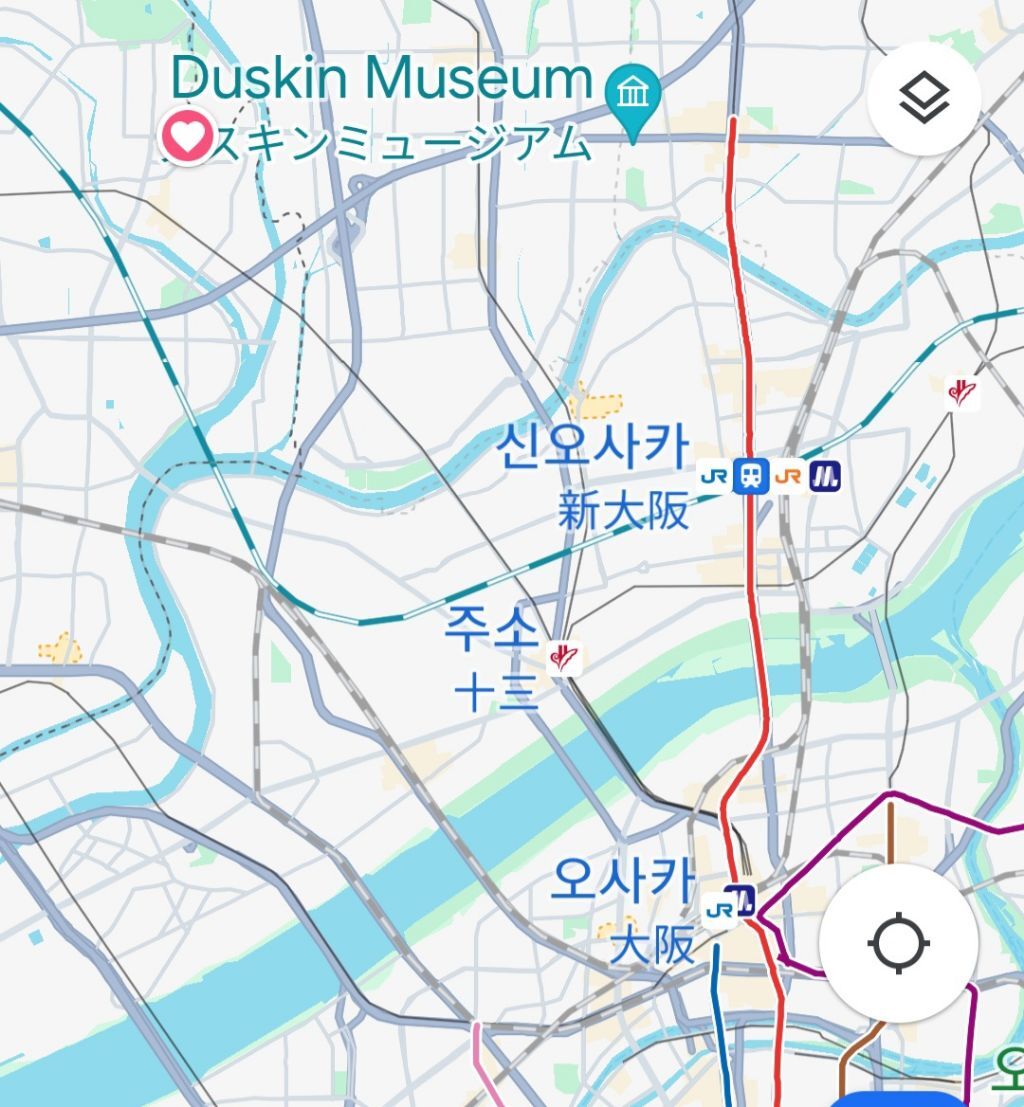Center map on my current location

pyautogui.click(x=899, y=942)
